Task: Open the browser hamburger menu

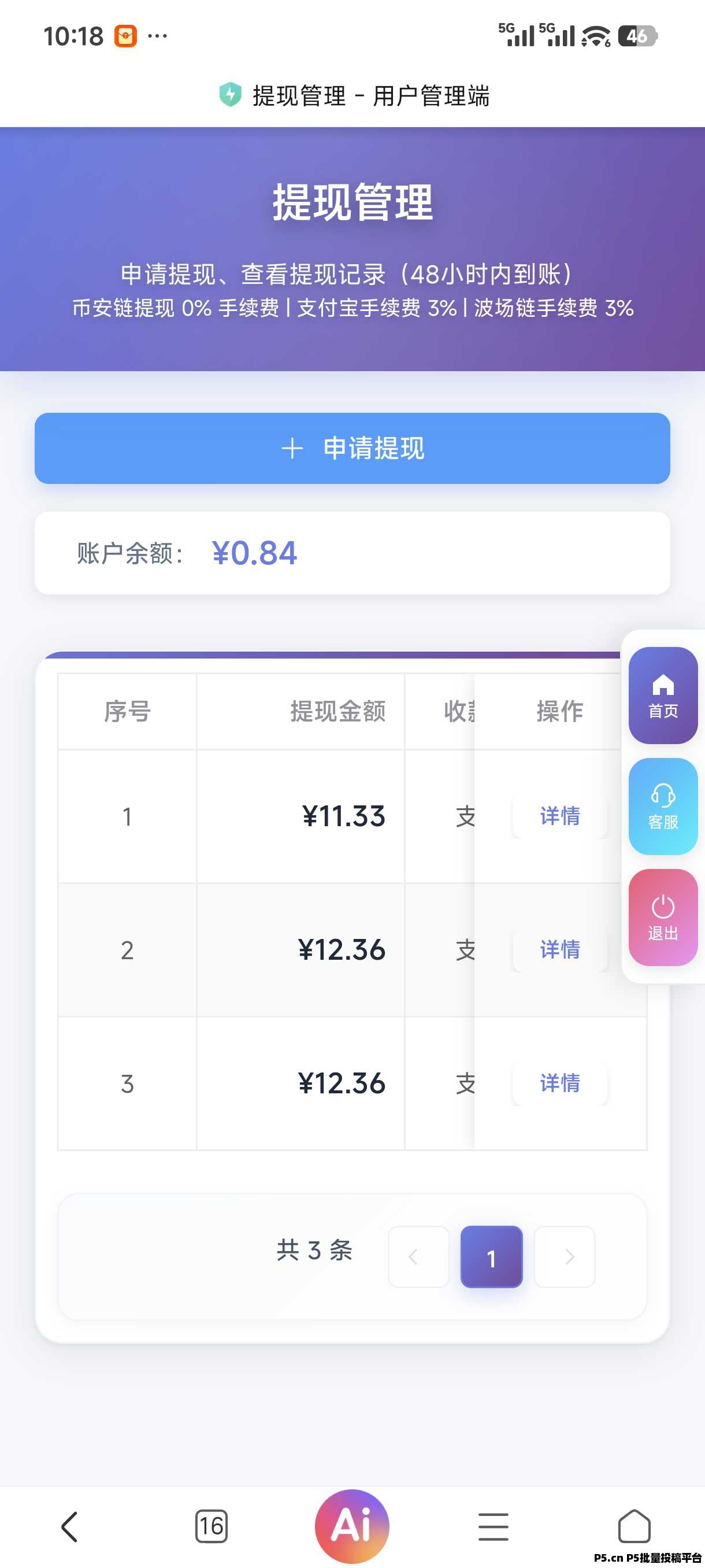Action: [x=493, y=1525]
